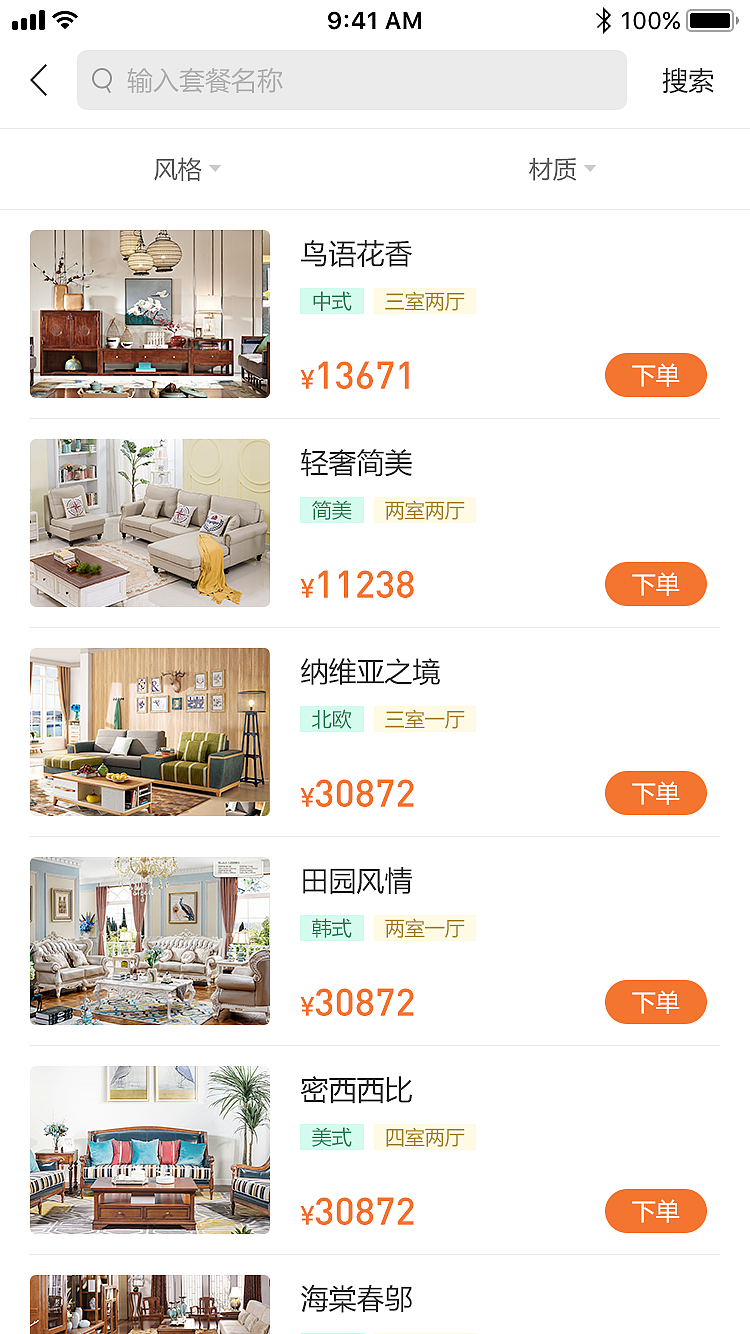This screenshot has width=750, height=1334.
Task: View the 纳维亚之境 package image
Action: (x=150, y=732)
